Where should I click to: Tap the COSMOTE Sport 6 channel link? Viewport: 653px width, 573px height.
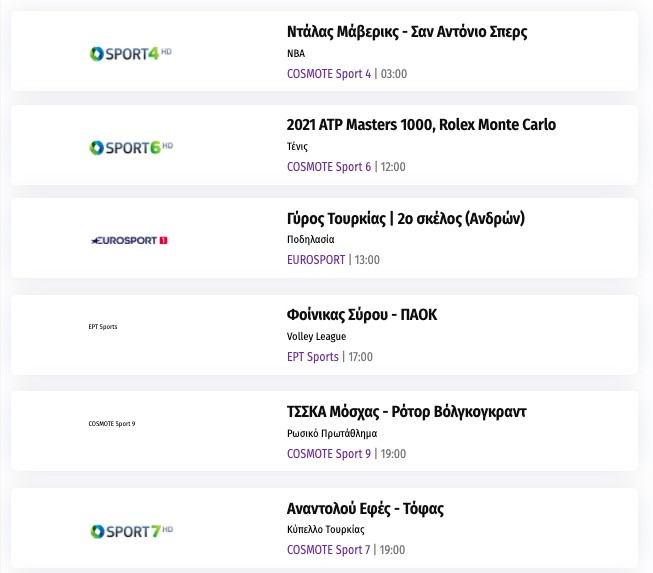click(x=328, y=167)
